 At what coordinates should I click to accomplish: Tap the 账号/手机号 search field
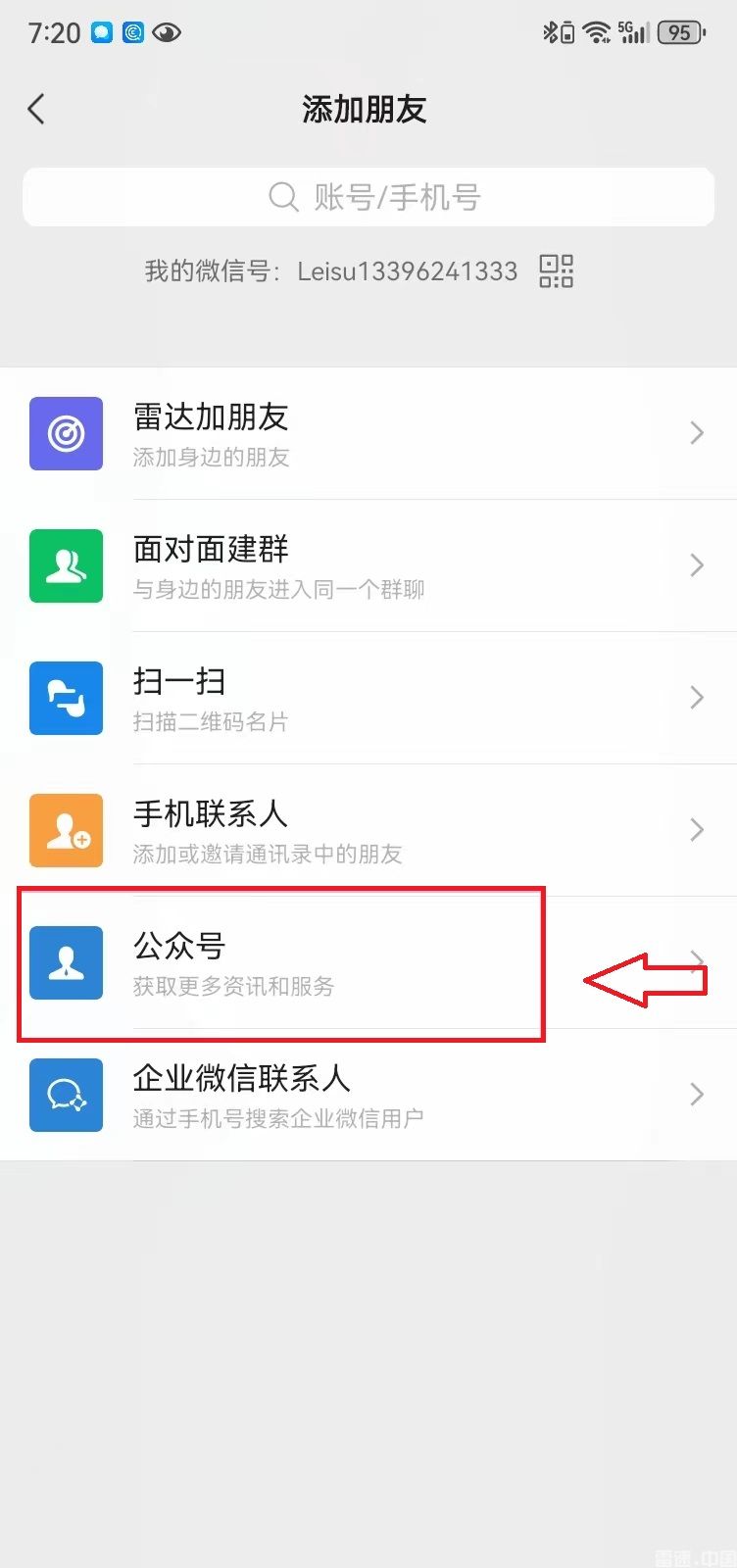click(368, 197)
